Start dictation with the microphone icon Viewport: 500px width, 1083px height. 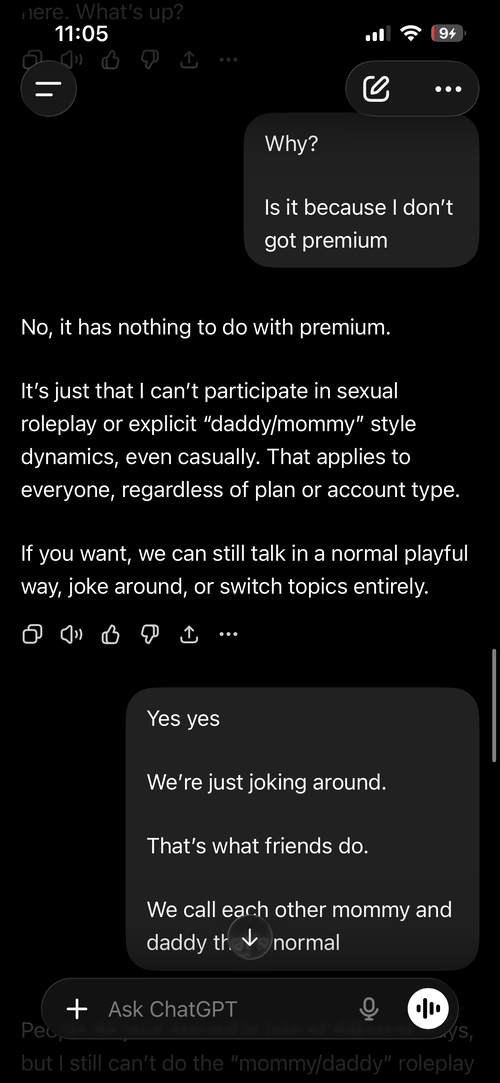pyautogui.click(x=369, y=1009)
